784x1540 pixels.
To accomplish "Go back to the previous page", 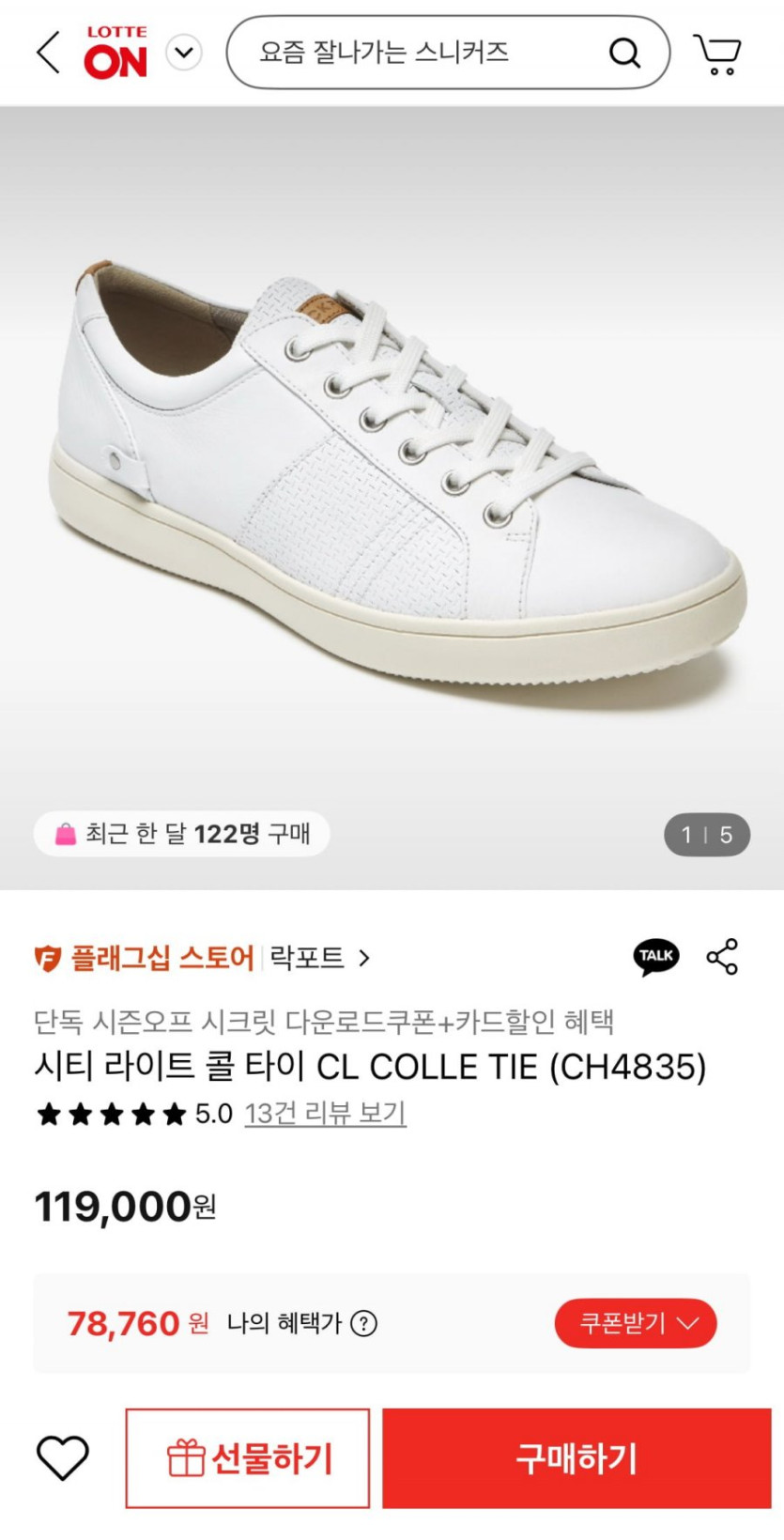I will tap(49, 53).
